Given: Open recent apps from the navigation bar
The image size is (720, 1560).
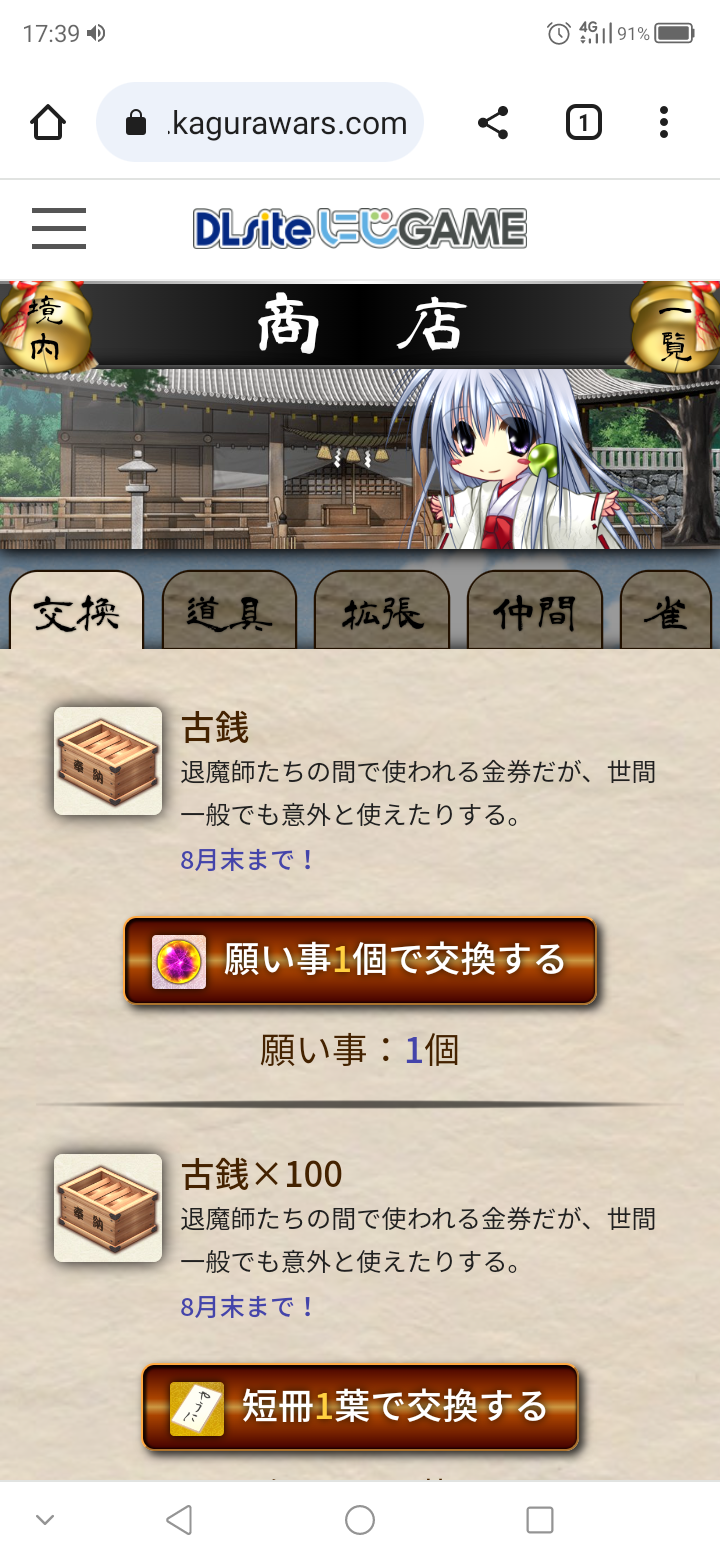Looking at the screenshot, I should (540, 1520).
